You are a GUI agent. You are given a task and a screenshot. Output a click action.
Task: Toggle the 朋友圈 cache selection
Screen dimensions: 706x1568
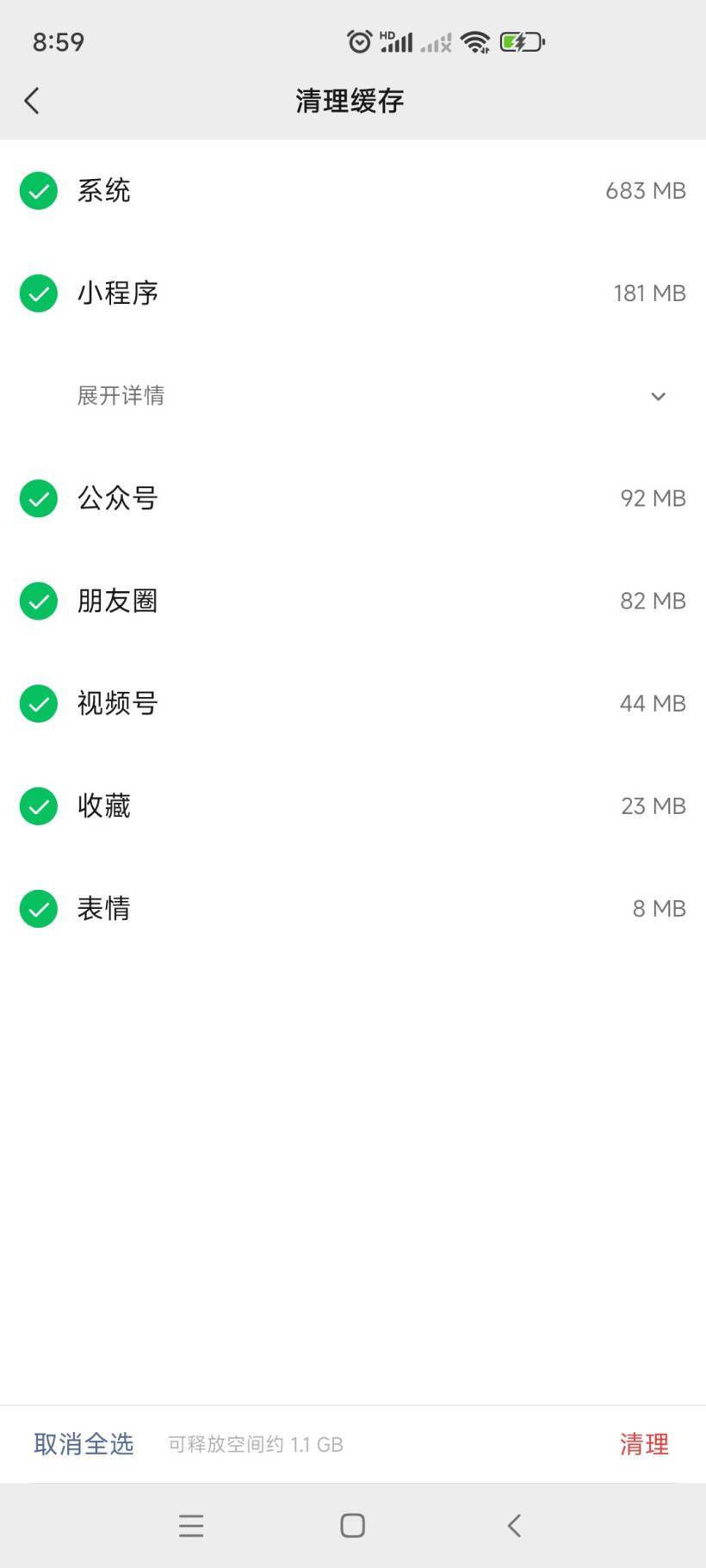pos(38,601)
